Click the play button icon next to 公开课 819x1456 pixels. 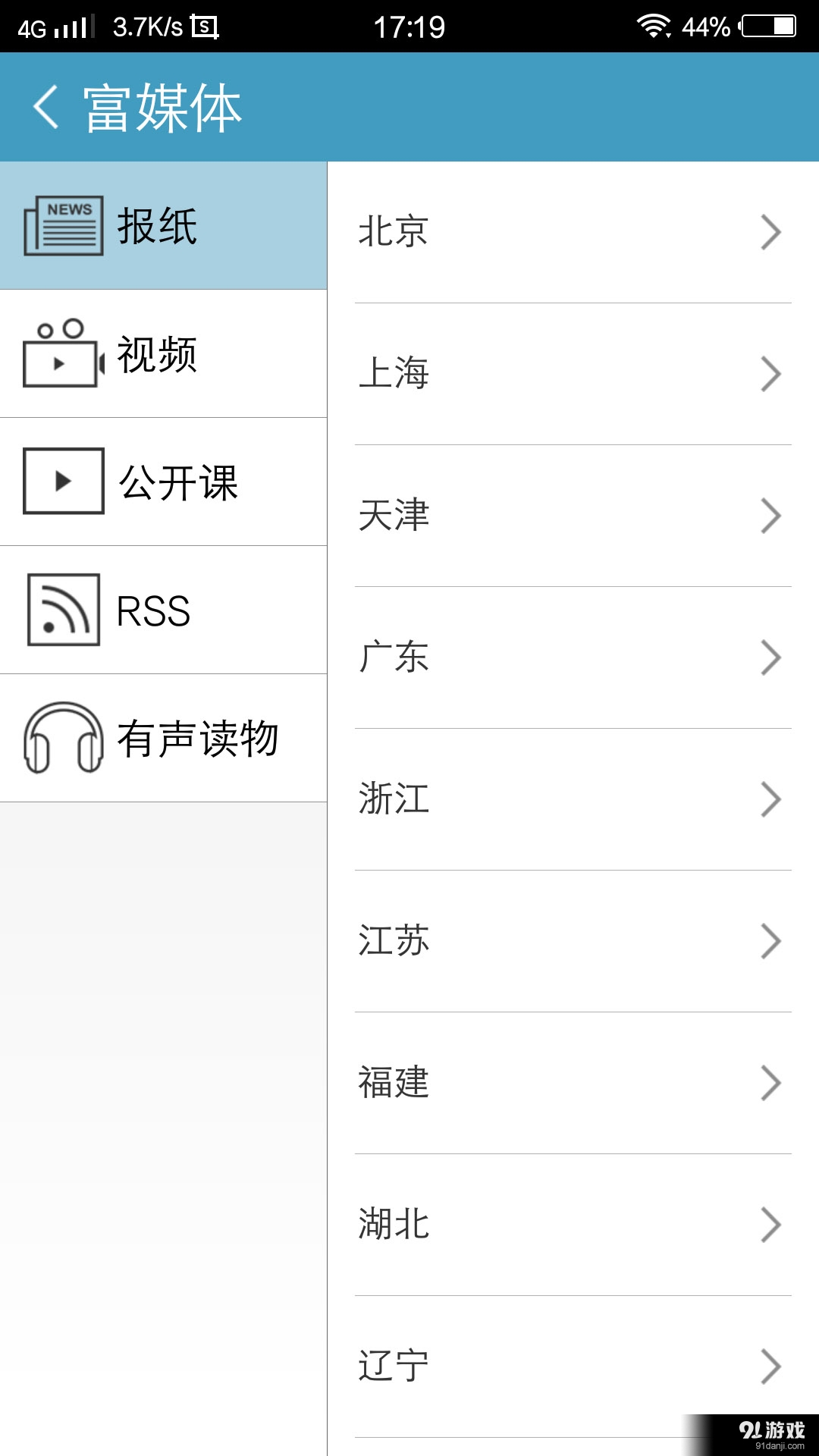pyautogui.click(x=62, y=481)
